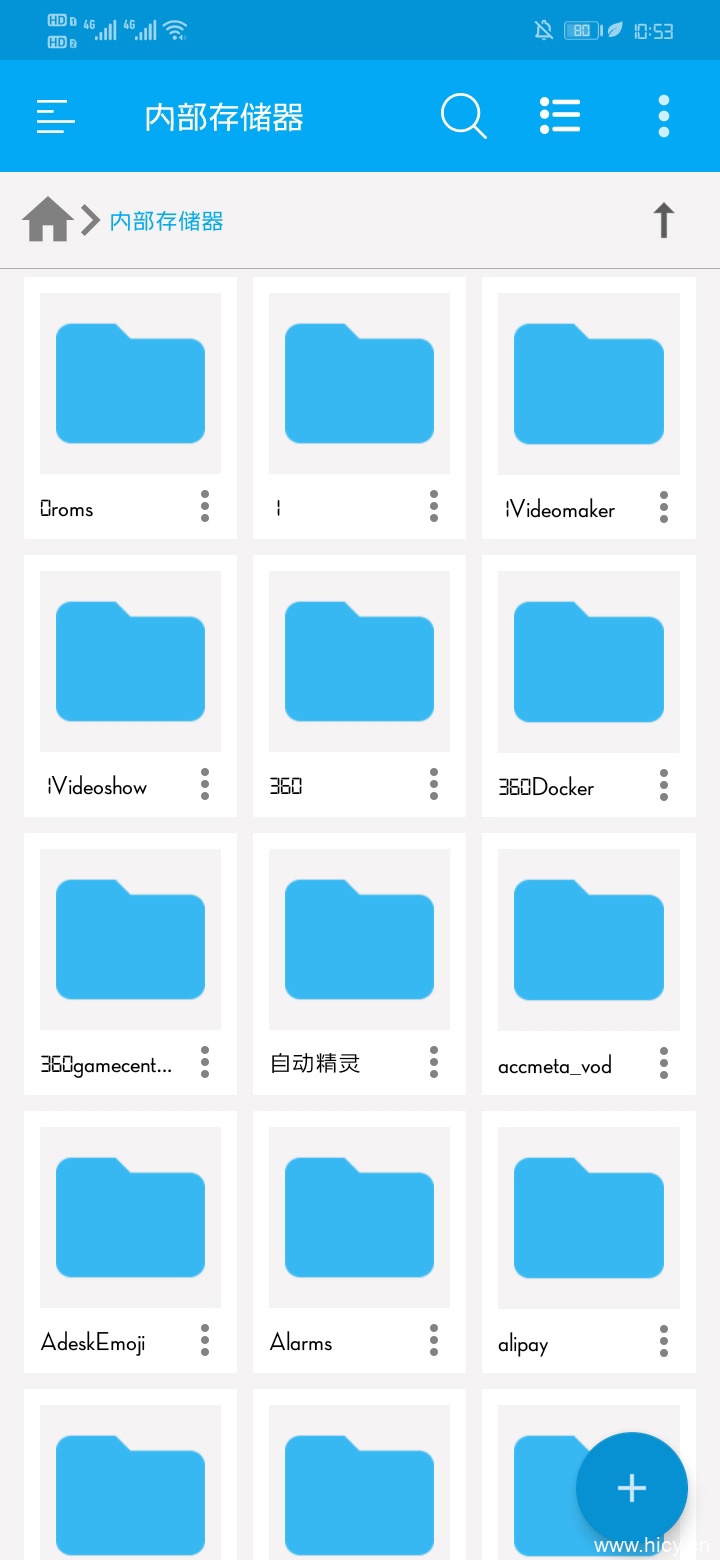Open options menu for the 0roms folder

[204, 507]
